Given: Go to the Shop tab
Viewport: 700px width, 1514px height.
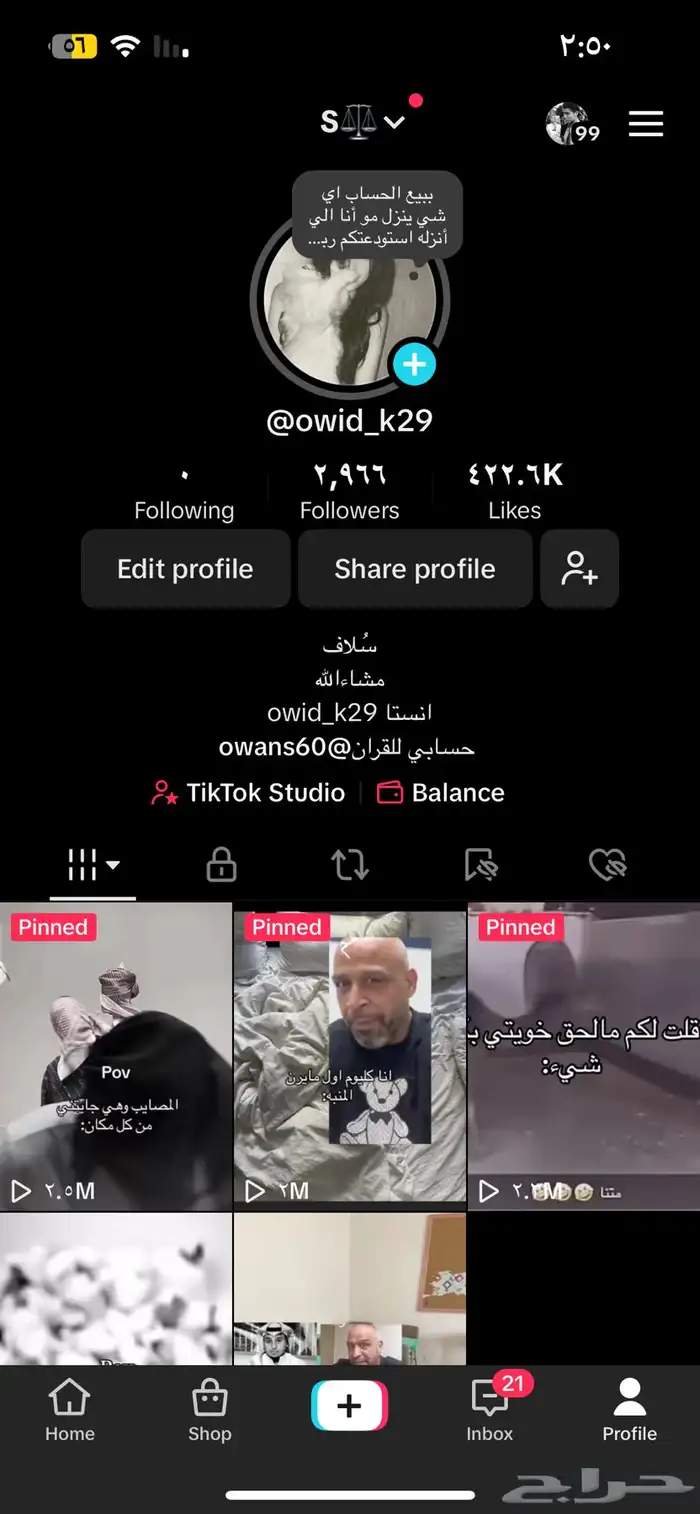Looking at the screenshot, I should tap(210, 1411).
